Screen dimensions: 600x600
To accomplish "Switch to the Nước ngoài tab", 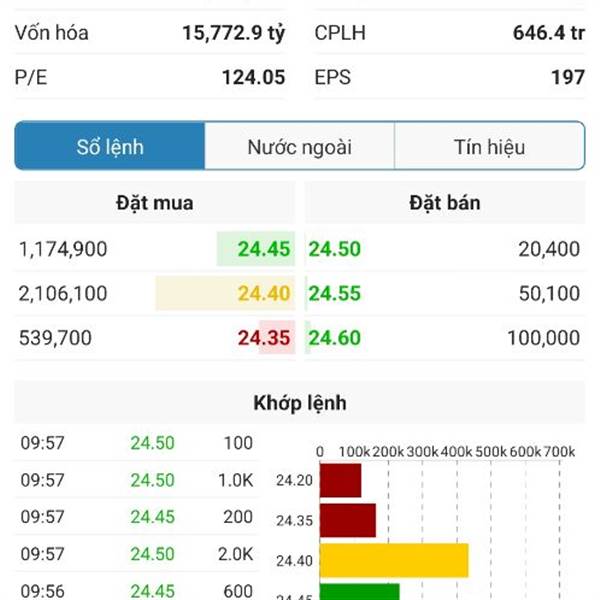I will point(299,147).
